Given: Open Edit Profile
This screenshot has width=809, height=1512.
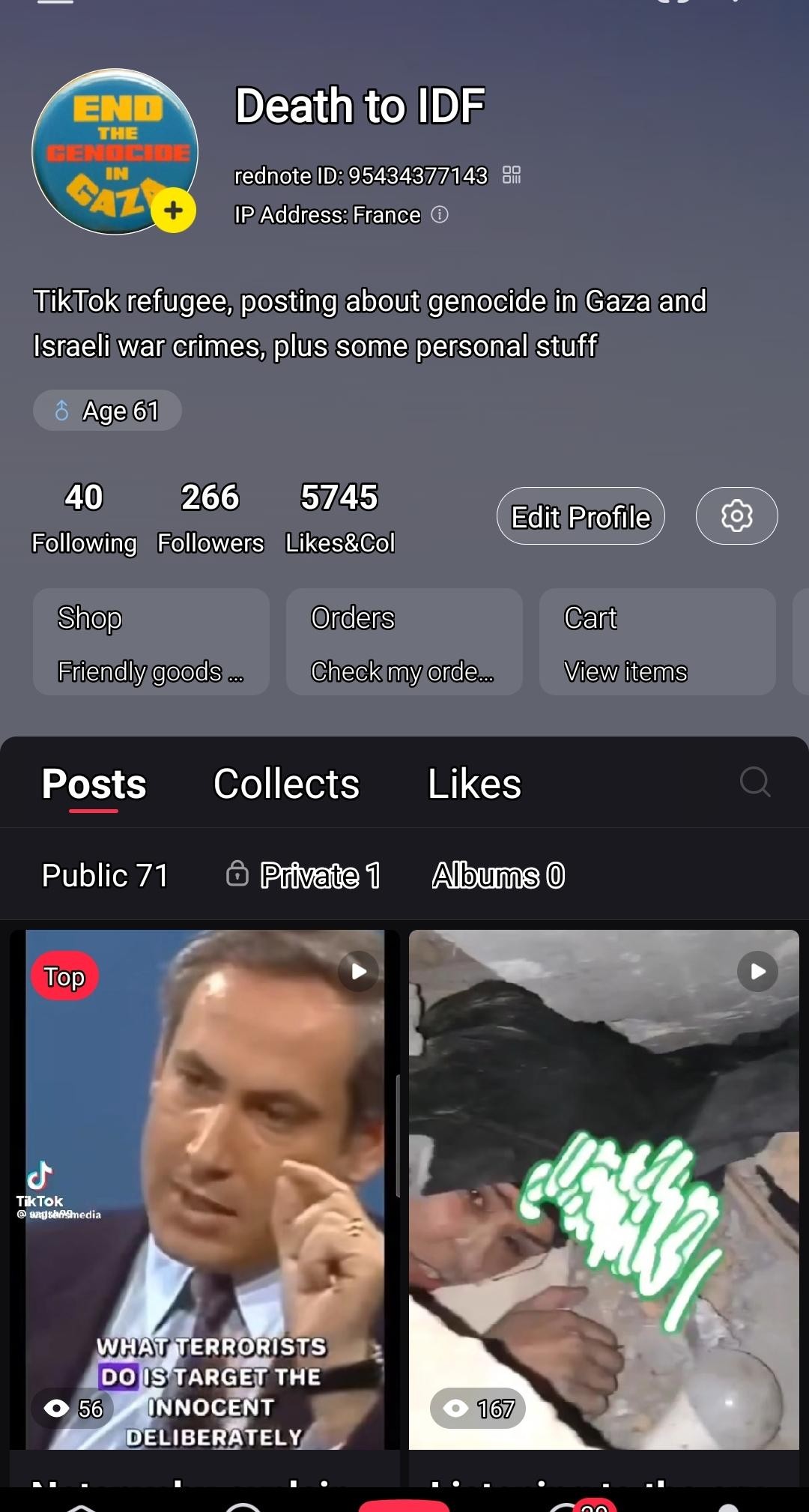Looking at the screenshot, I should pos(580,515).
